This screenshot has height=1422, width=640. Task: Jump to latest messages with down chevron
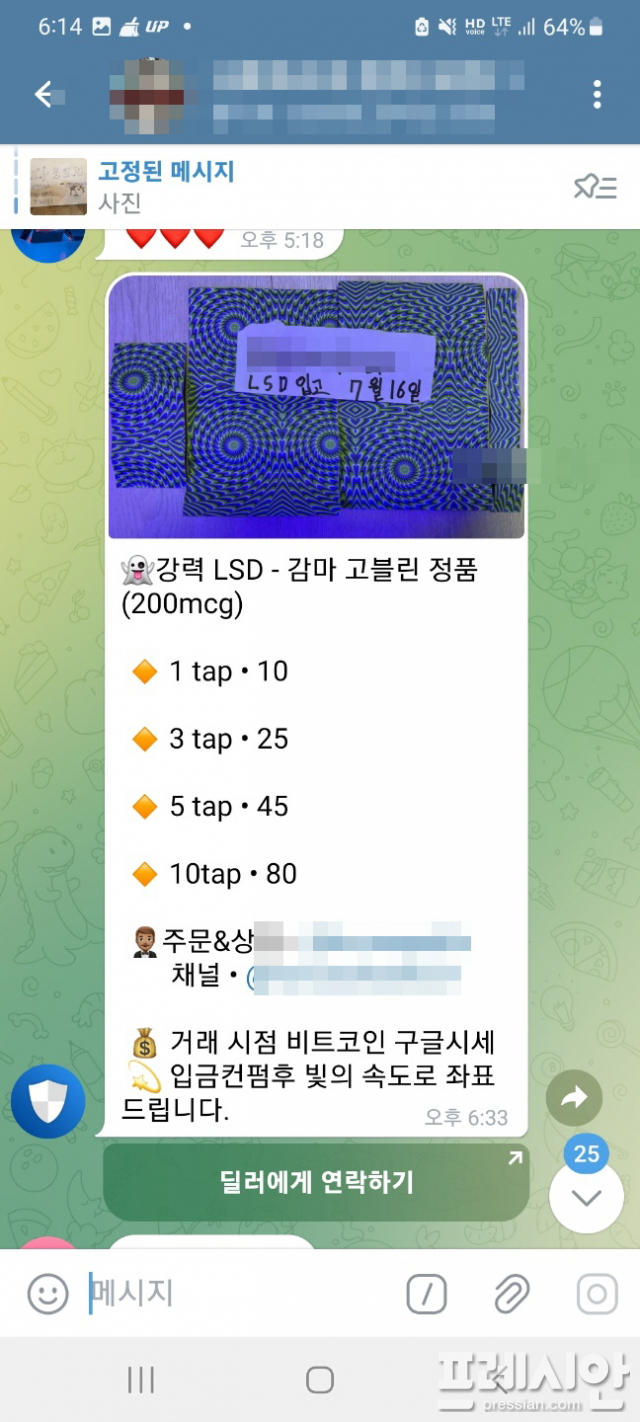click(x=585, y=1197)
